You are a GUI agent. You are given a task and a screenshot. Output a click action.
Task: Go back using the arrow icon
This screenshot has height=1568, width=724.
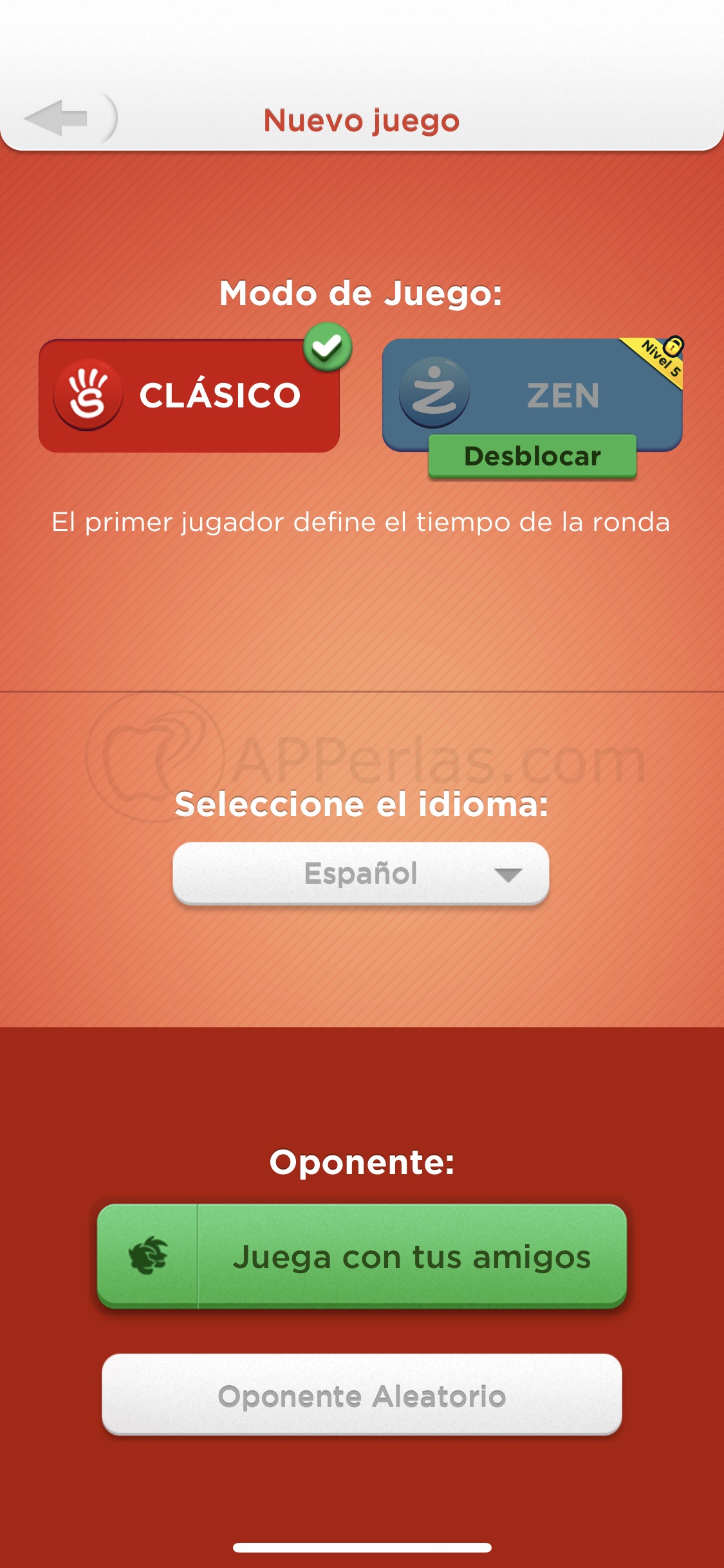coord(57,118)
